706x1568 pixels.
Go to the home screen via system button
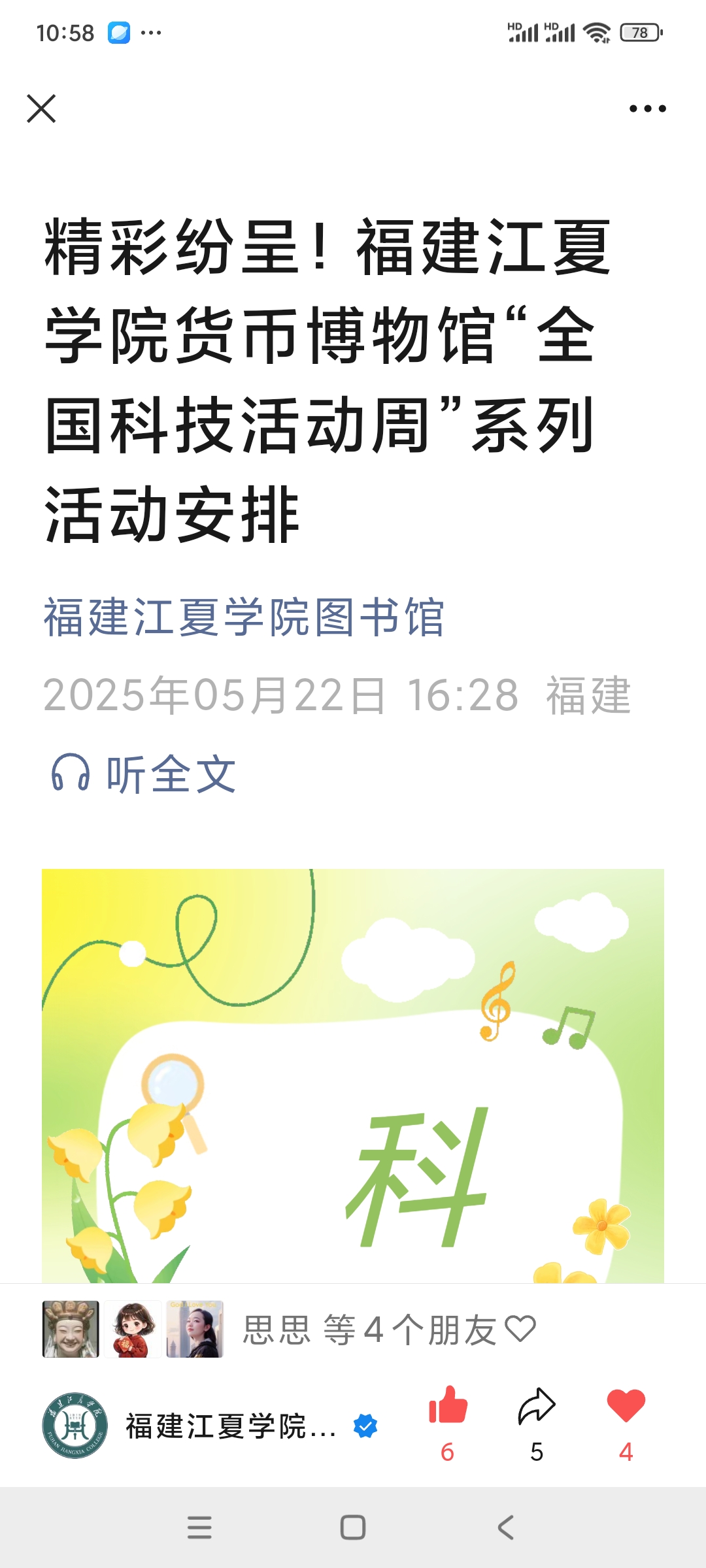353,1527
